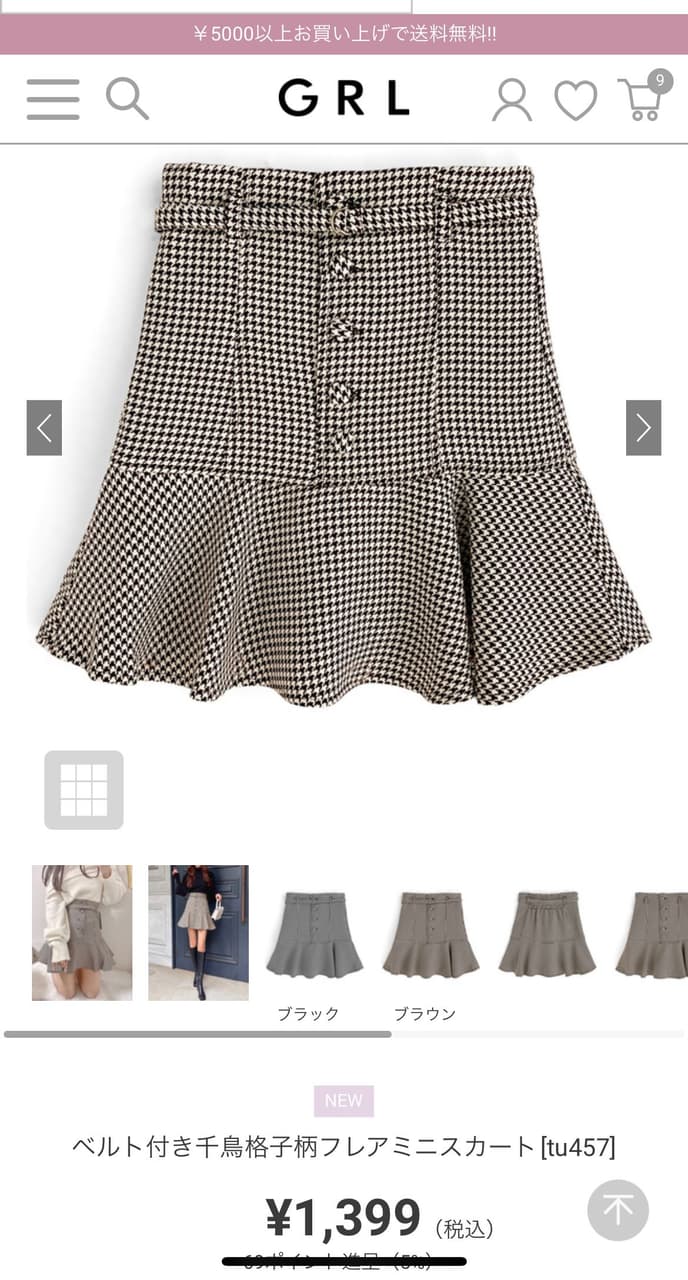This screenshot has height=1280, width=688.
Task: Open the shopping cart
Action: click(643, 99)
